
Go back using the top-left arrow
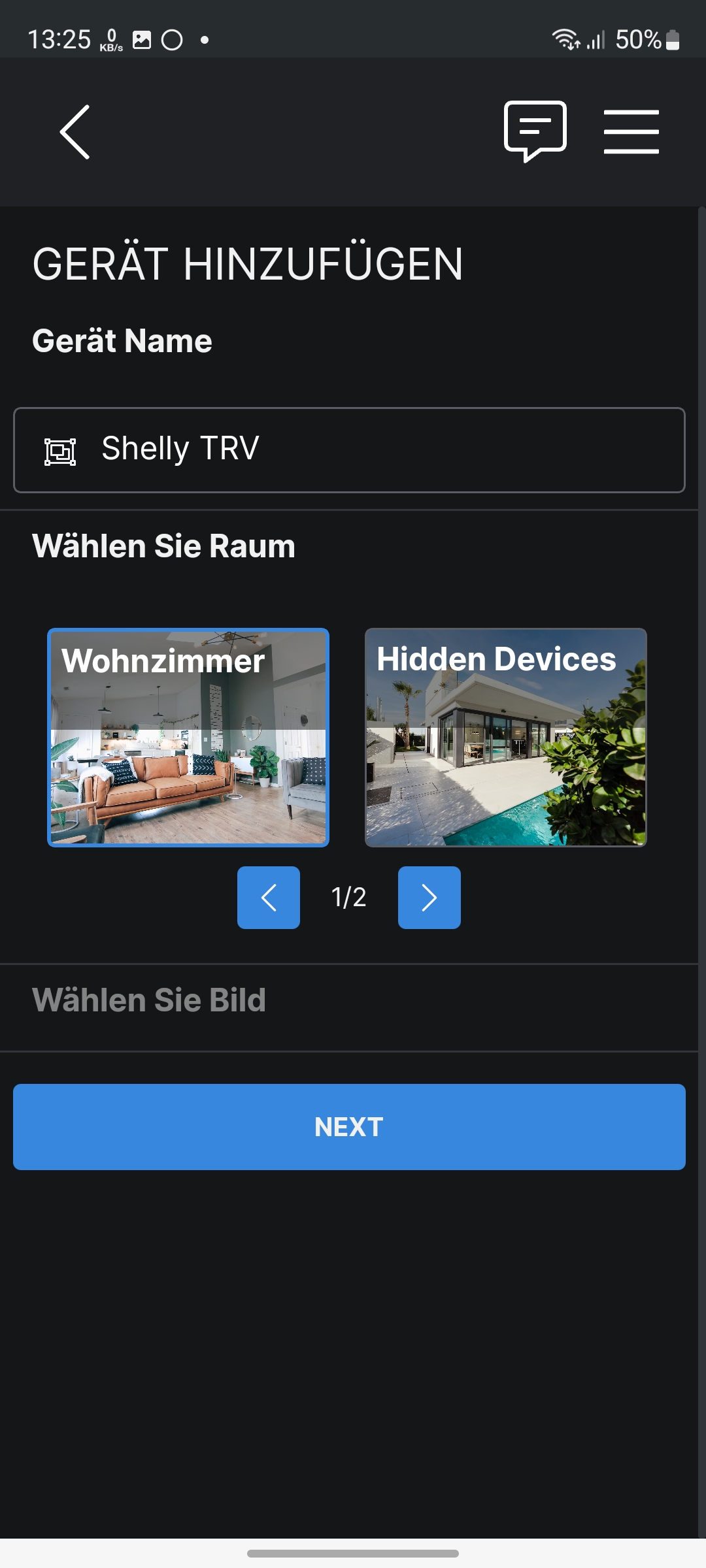[x=75, y=132]
